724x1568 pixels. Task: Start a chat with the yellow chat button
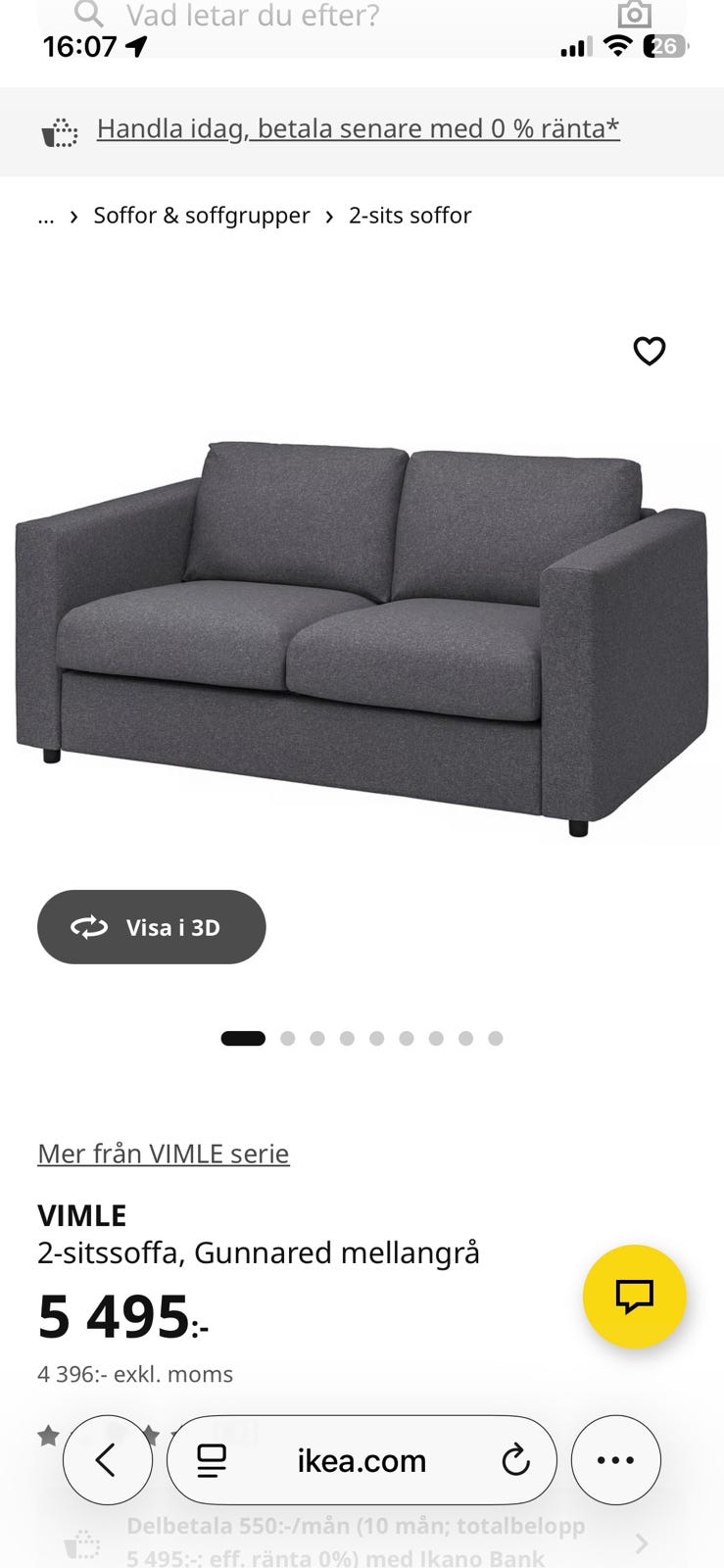point(634,1297)
